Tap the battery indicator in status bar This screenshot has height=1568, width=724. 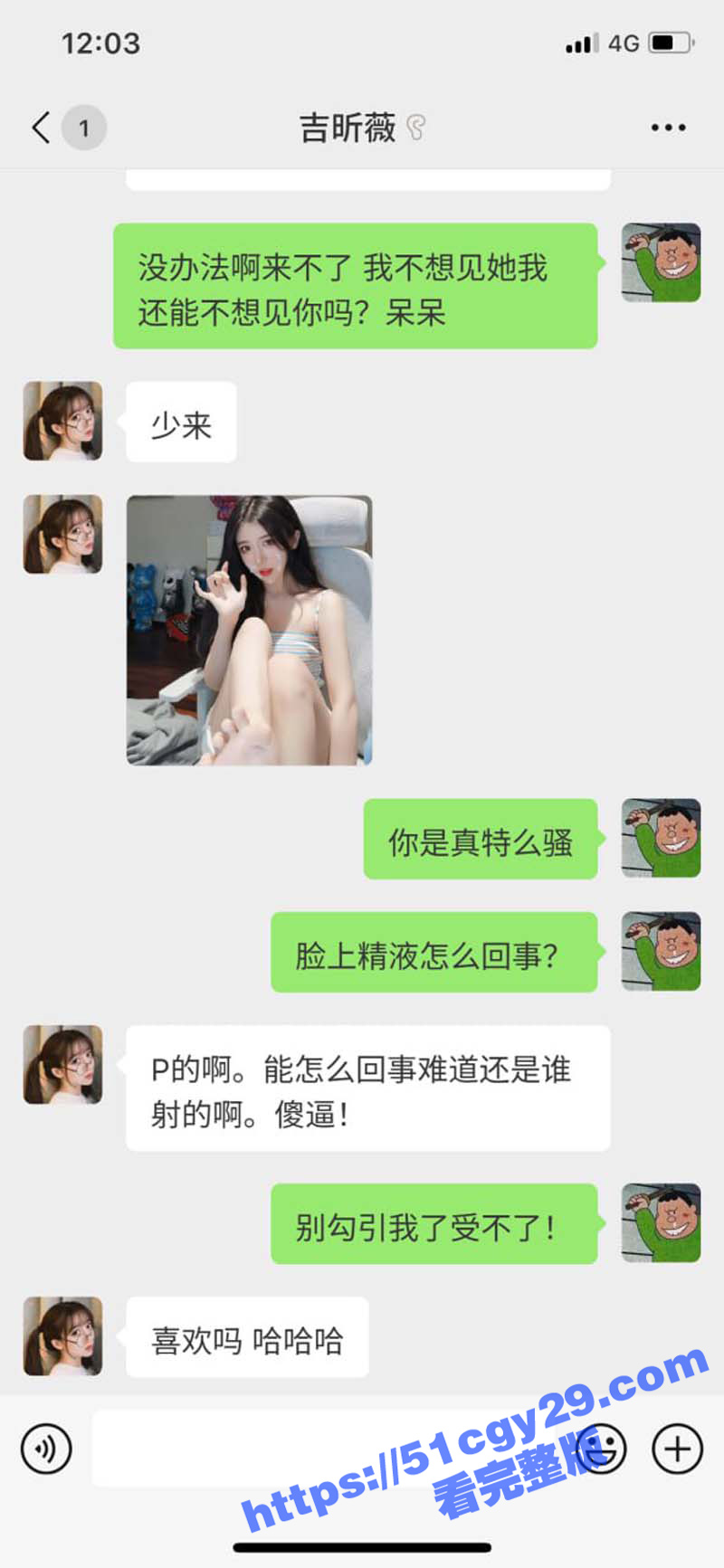(x=672, y=41)
